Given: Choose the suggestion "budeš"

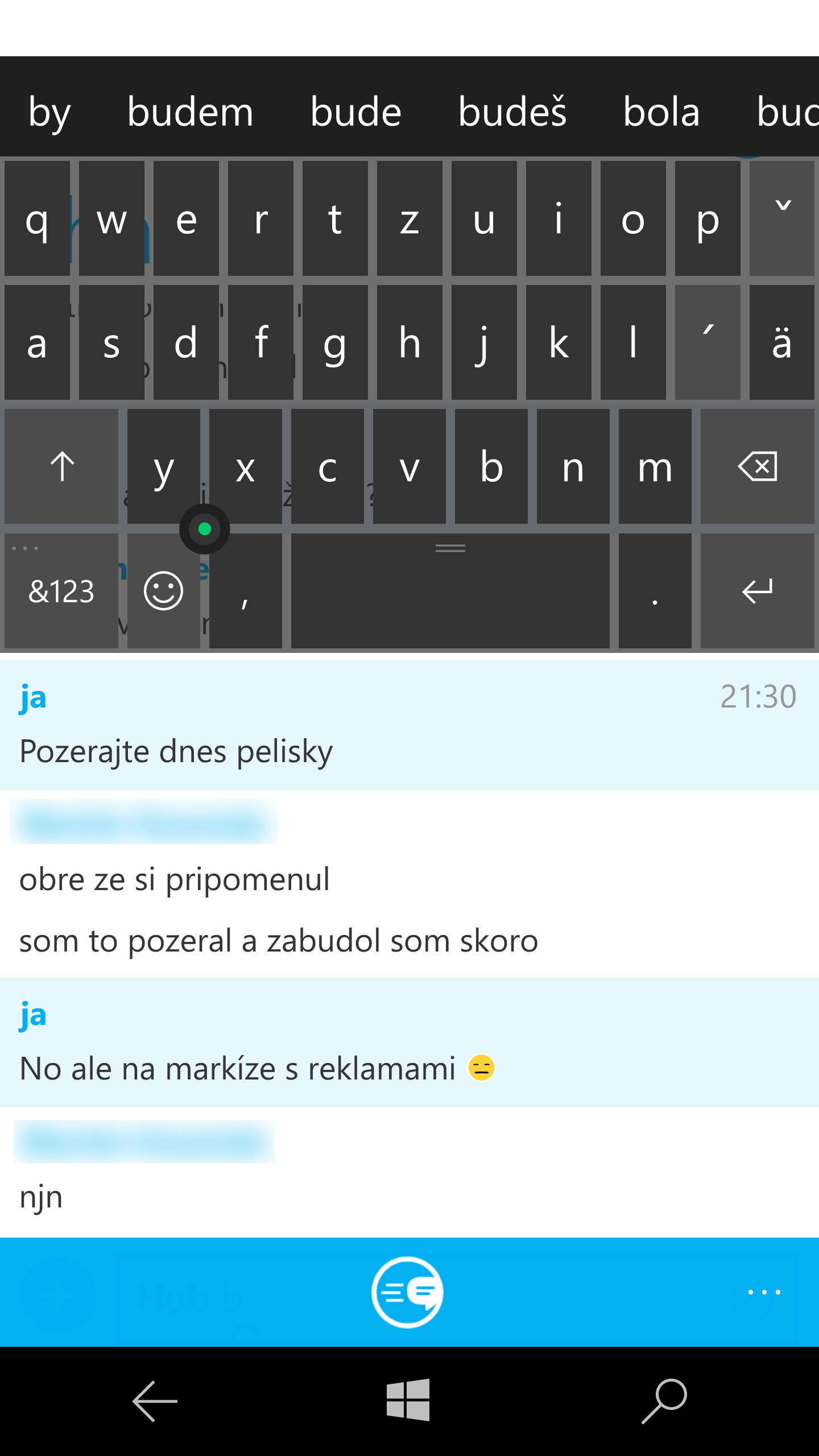Looking at the screenshot, I should pos(512,111).
